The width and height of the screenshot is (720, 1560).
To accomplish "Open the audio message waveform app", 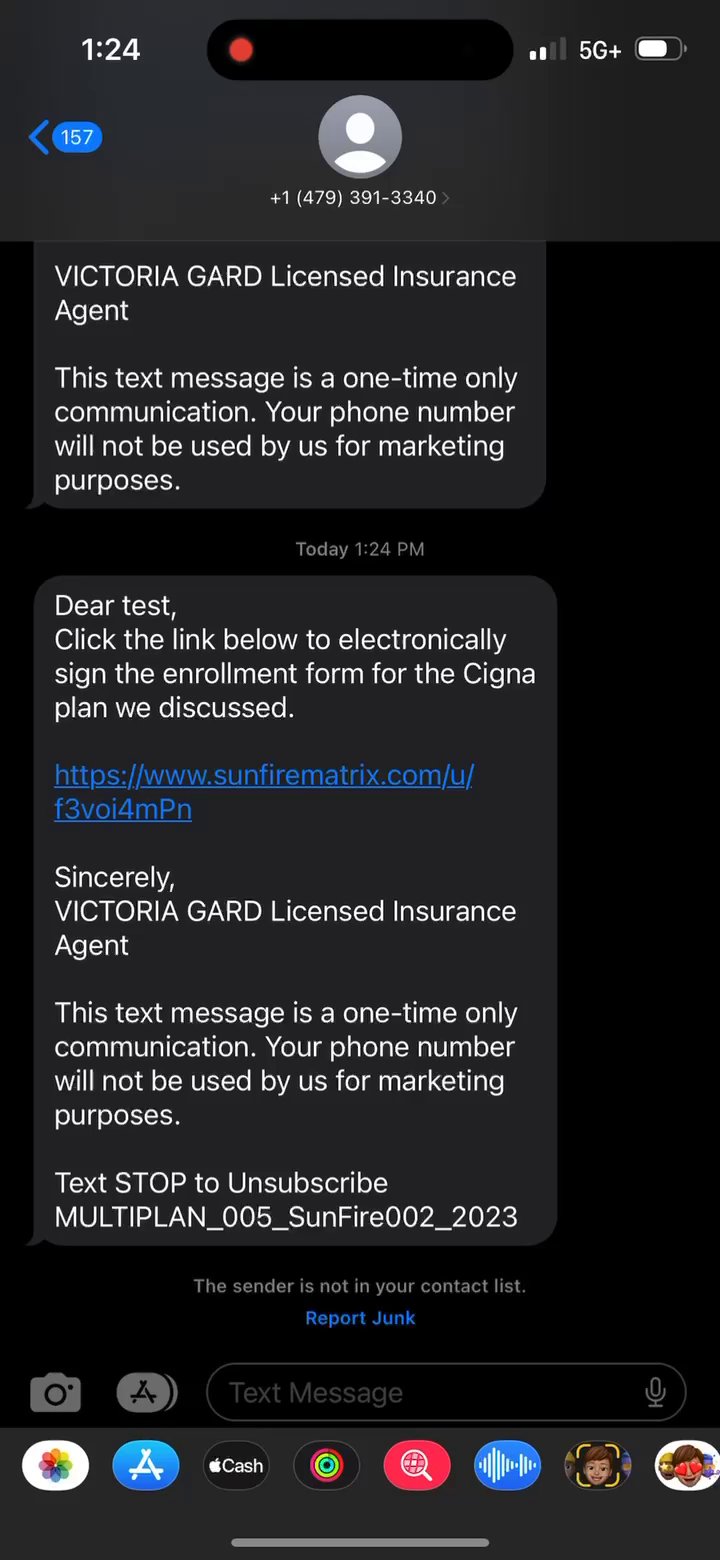I will [x=507, y=1466].
